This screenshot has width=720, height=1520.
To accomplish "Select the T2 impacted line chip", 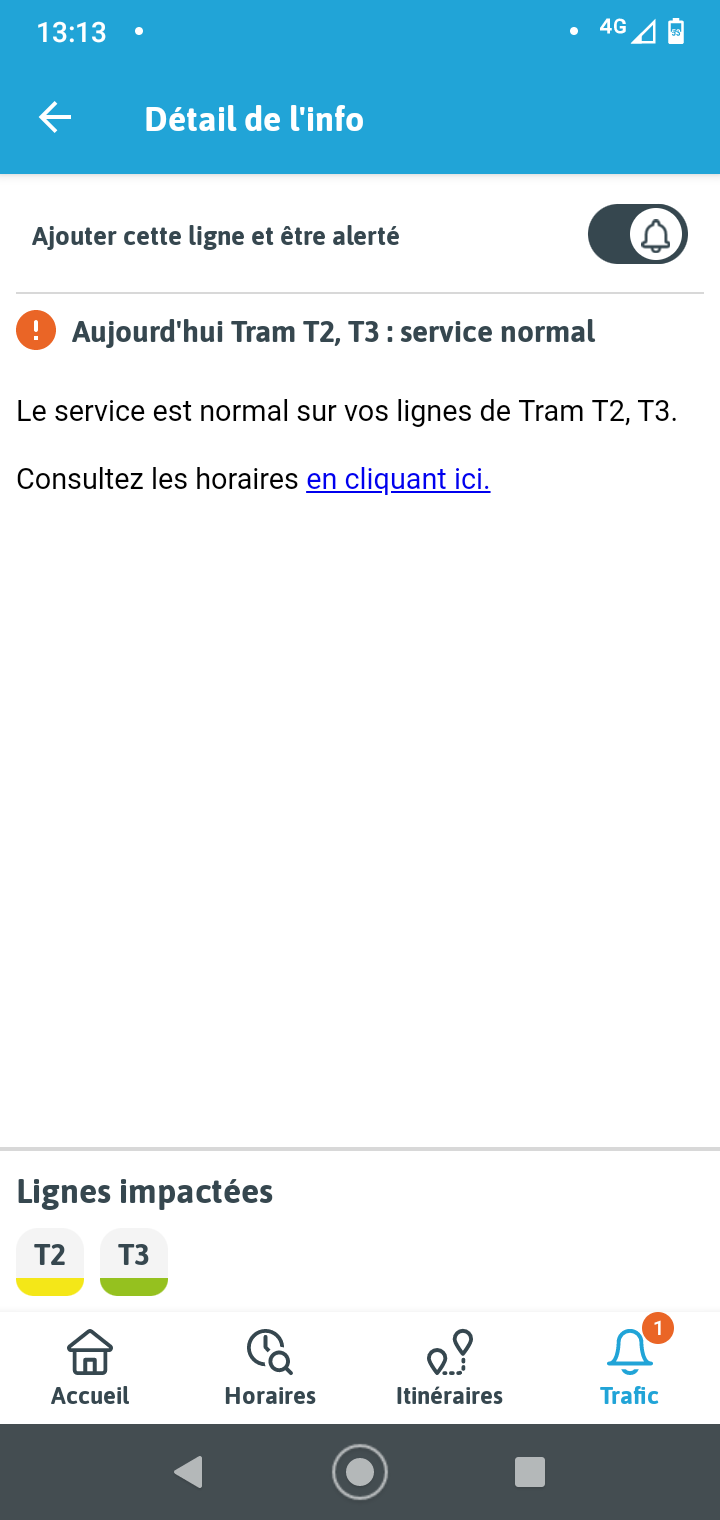I will point(50,1262).
